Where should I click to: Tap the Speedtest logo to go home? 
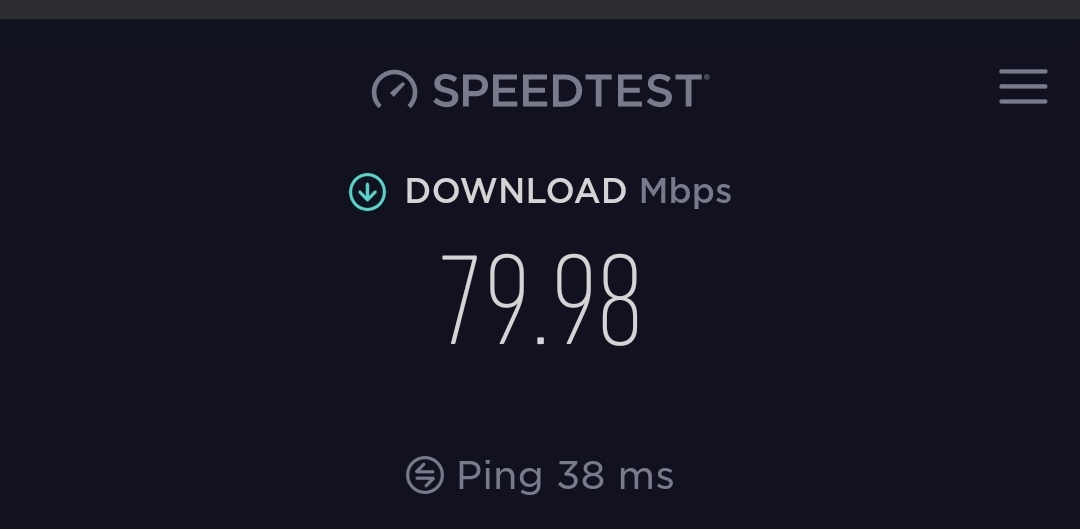pos(540,90)
